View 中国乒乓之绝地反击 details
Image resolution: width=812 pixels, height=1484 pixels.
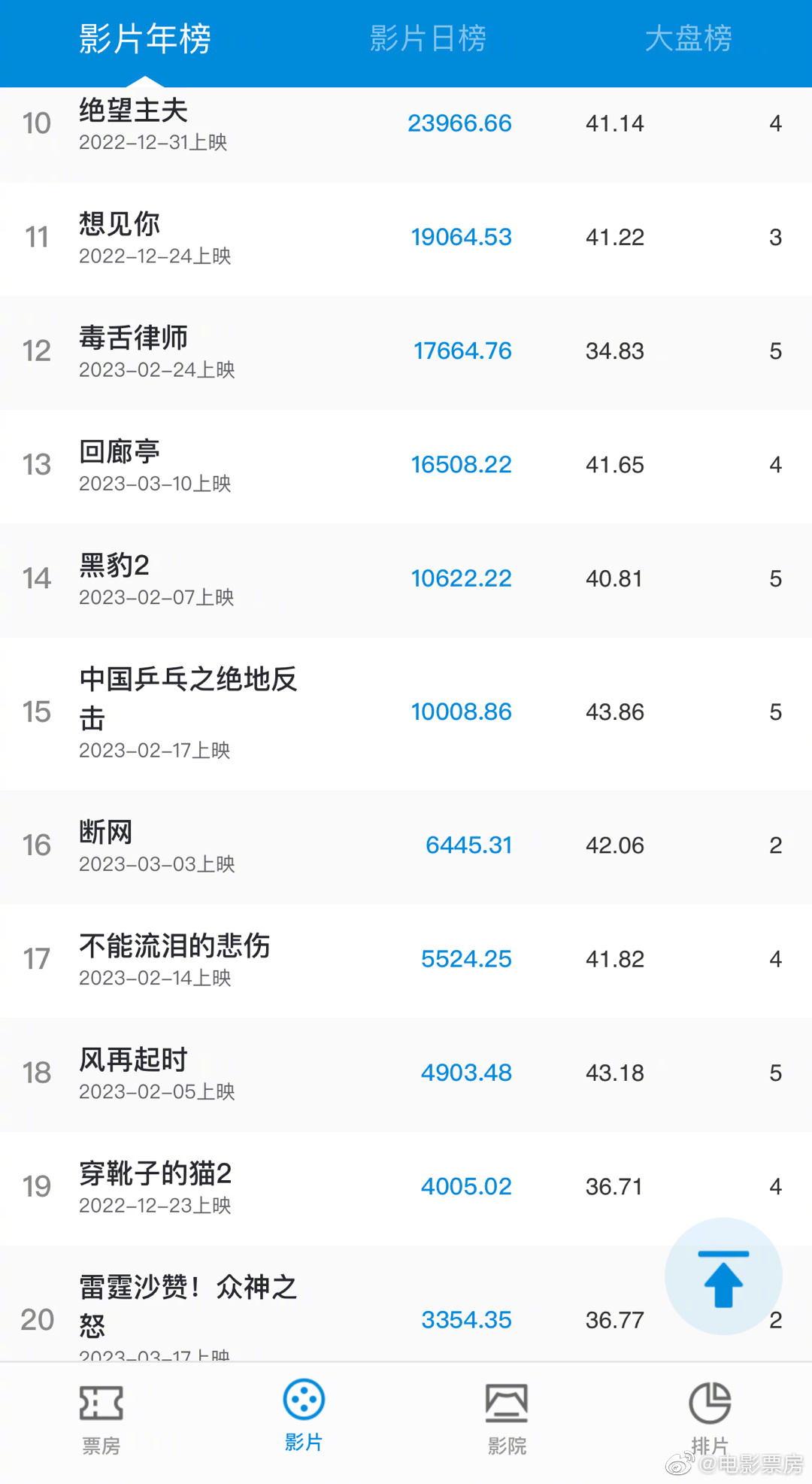pyautogui.click(x=406, y=714)
